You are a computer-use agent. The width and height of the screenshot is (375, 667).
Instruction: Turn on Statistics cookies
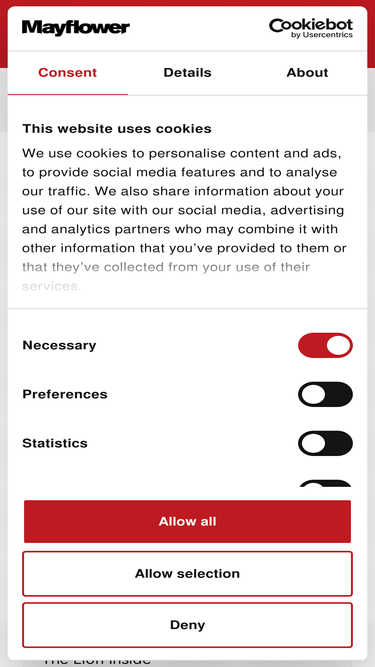325,443
